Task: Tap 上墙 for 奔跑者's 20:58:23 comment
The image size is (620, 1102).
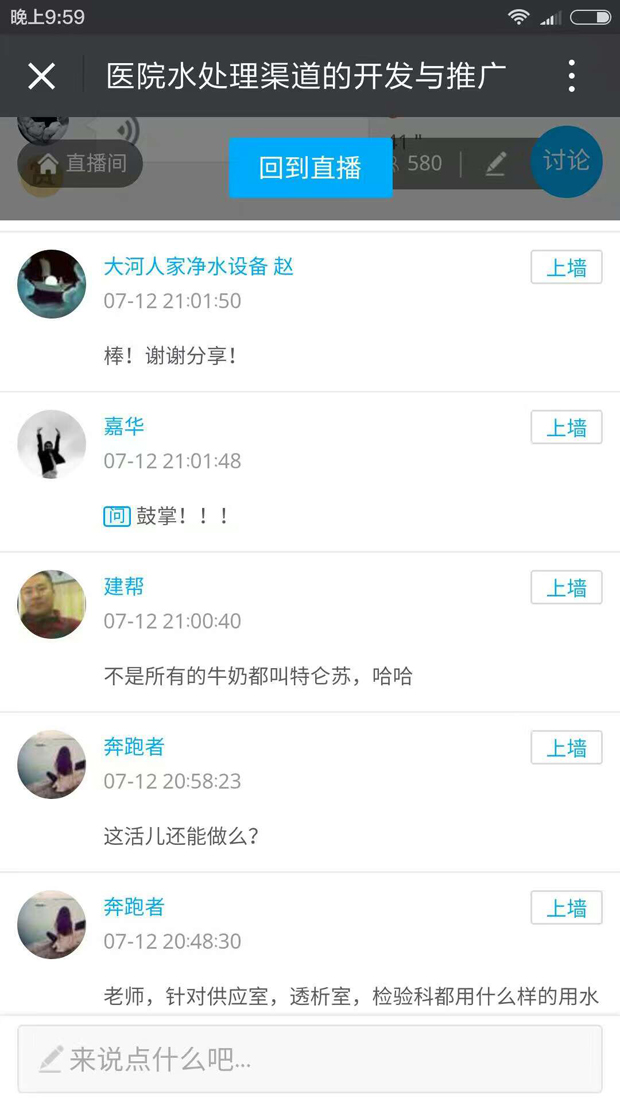Action: 566,747
